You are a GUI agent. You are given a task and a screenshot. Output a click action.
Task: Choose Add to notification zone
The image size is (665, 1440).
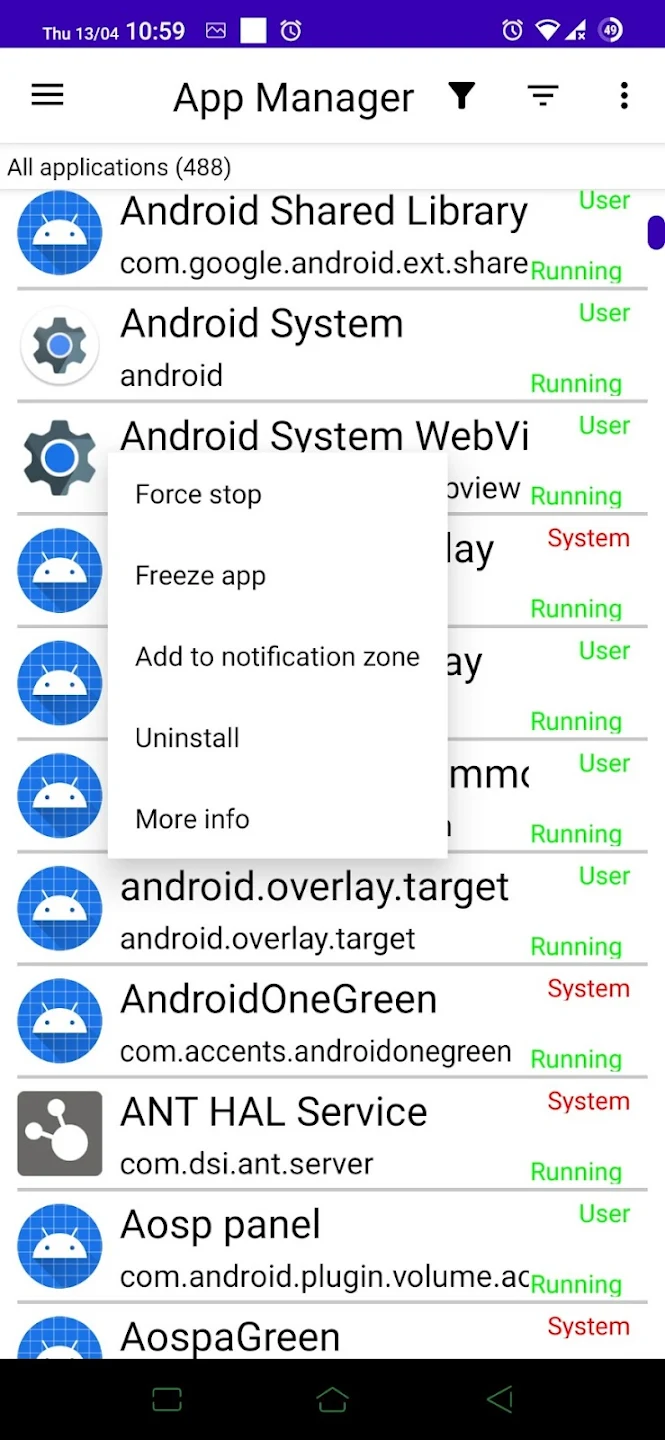[278, 657]
